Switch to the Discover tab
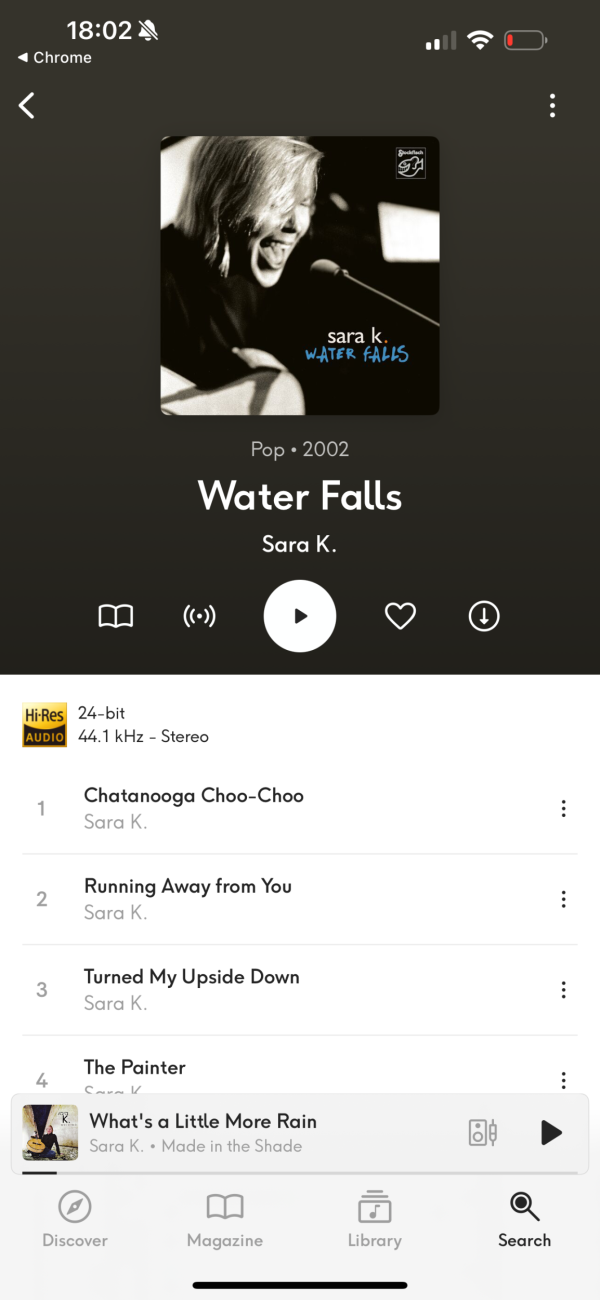This screenshot has height=1300, width=600. 75,1220
